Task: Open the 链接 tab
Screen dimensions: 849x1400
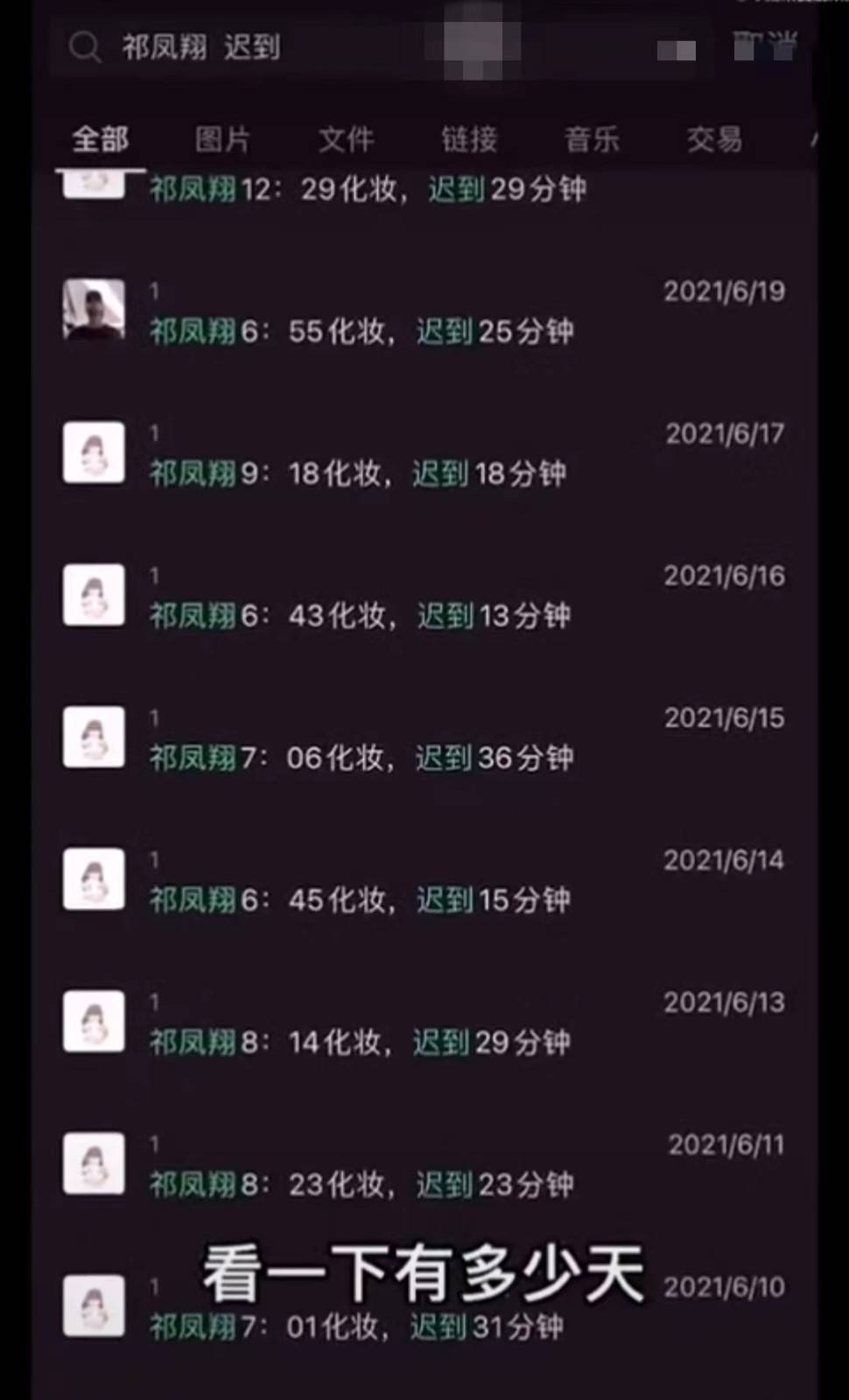Action: (469, 139)
